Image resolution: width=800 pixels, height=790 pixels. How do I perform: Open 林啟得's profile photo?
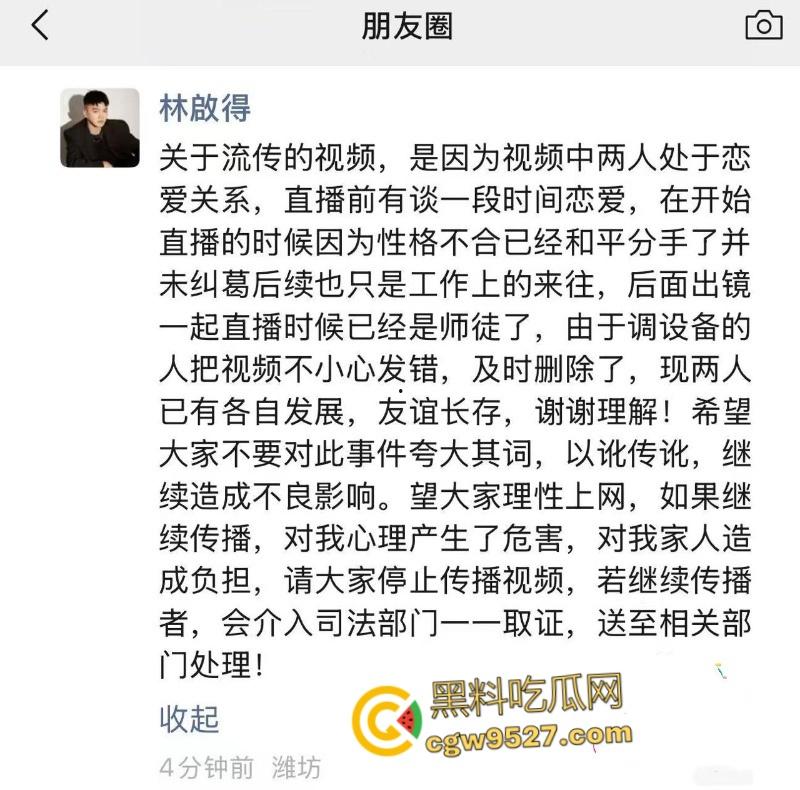pos(99,127)
